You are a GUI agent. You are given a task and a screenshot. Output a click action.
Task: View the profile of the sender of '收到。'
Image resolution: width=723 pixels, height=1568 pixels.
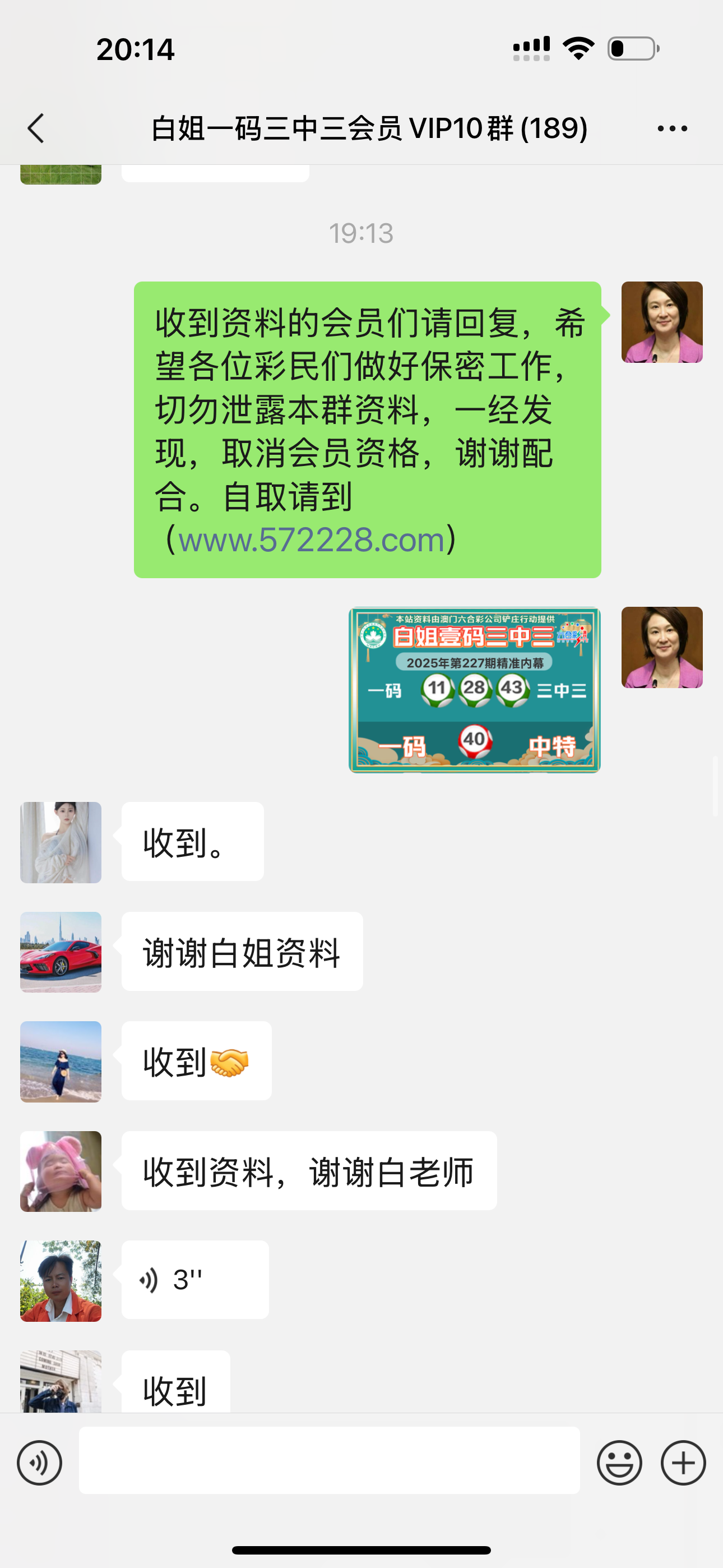[x=61, y=842]
